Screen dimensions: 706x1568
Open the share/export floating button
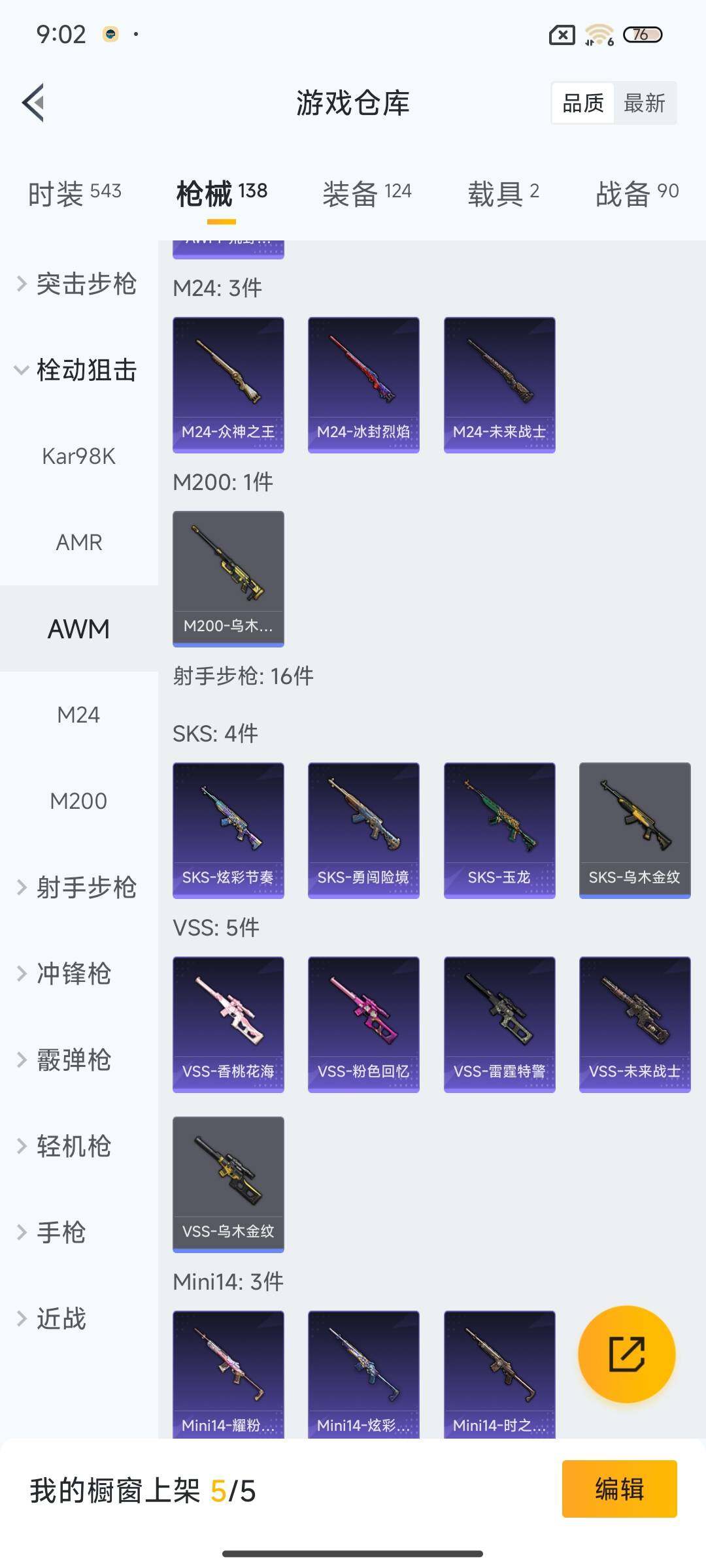625,1355
